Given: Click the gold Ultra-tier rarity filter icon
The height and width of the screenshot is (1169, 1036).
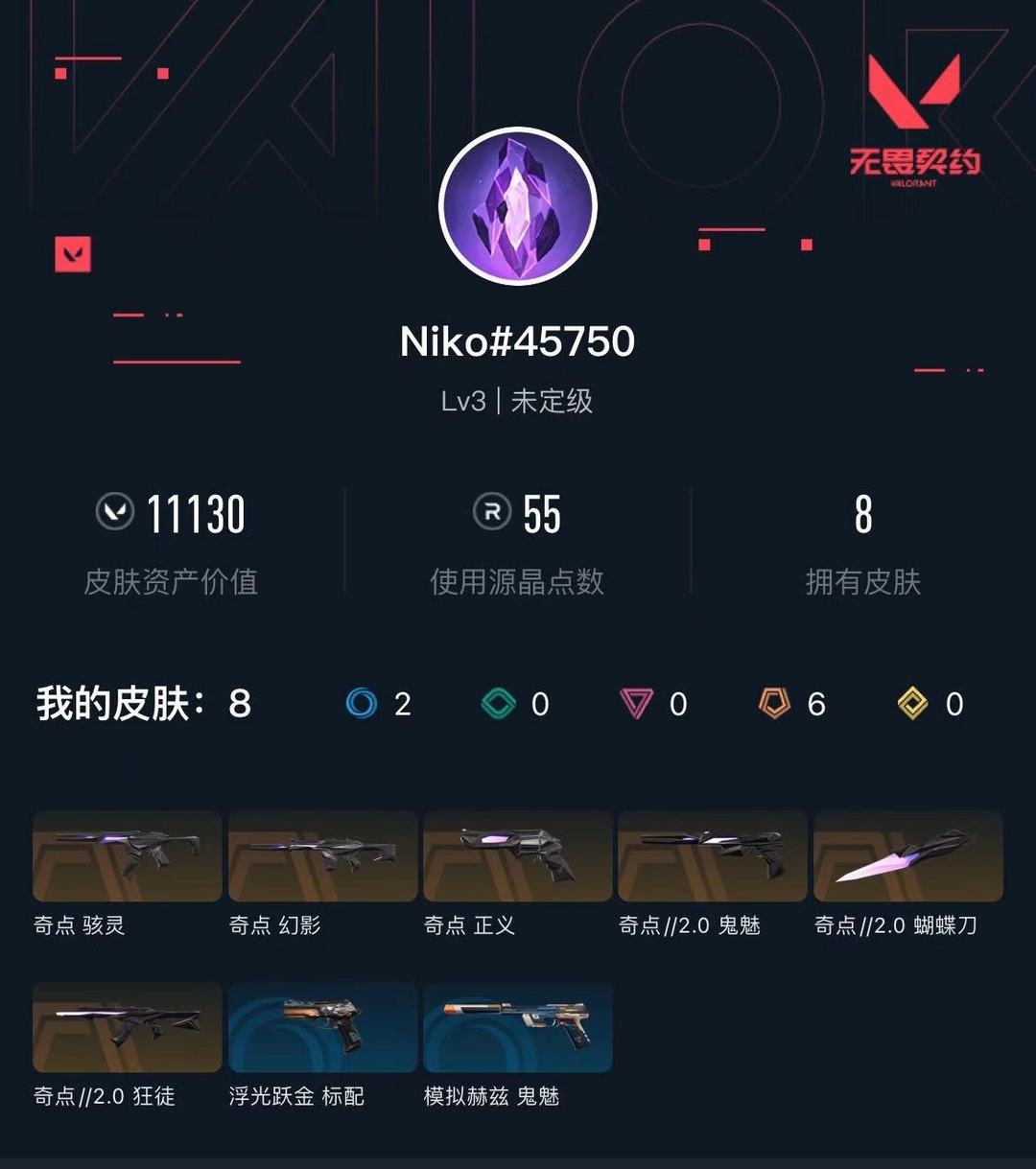Looking at the screenshot, I should (x=912, y=705).
